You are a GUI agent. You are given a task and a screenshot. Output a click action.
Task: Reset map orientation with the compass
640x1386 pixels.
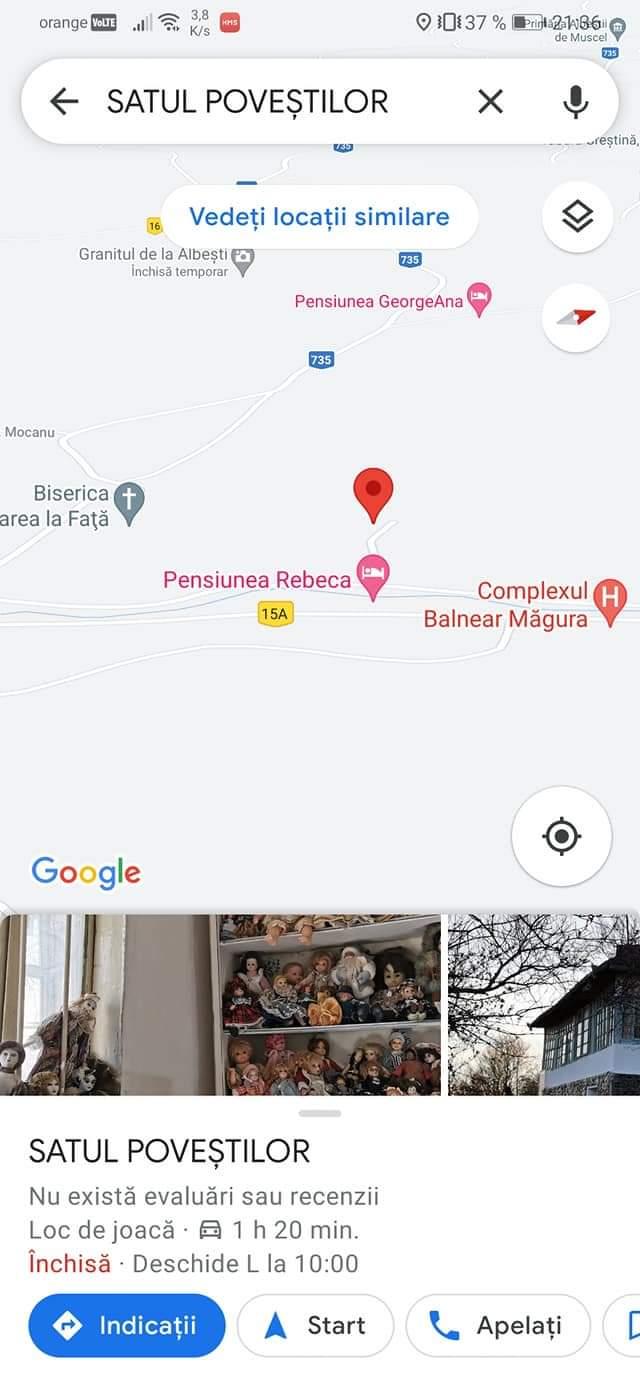tap(576, 318)
